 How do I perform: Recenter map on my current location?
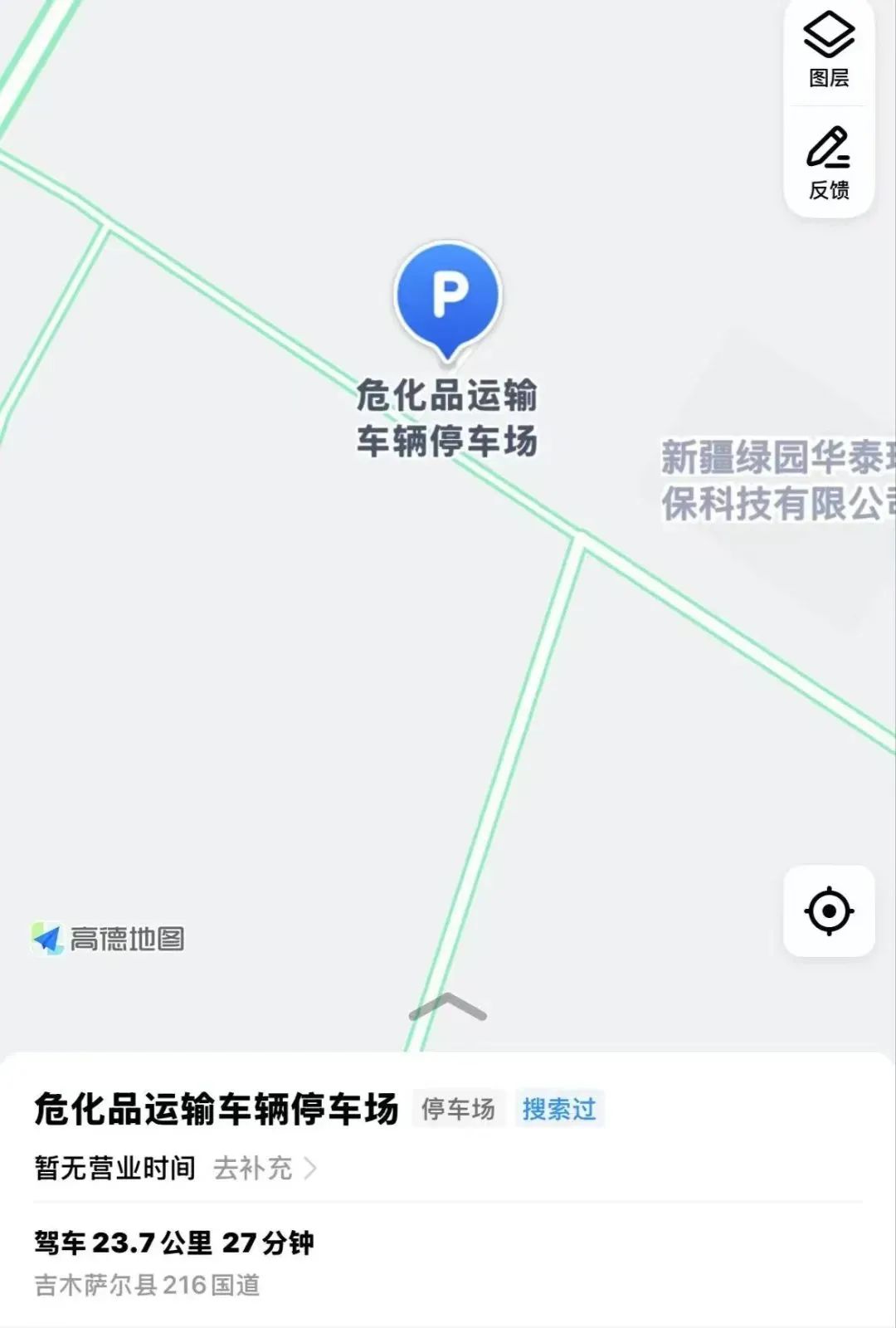click(x=829, y=911)
